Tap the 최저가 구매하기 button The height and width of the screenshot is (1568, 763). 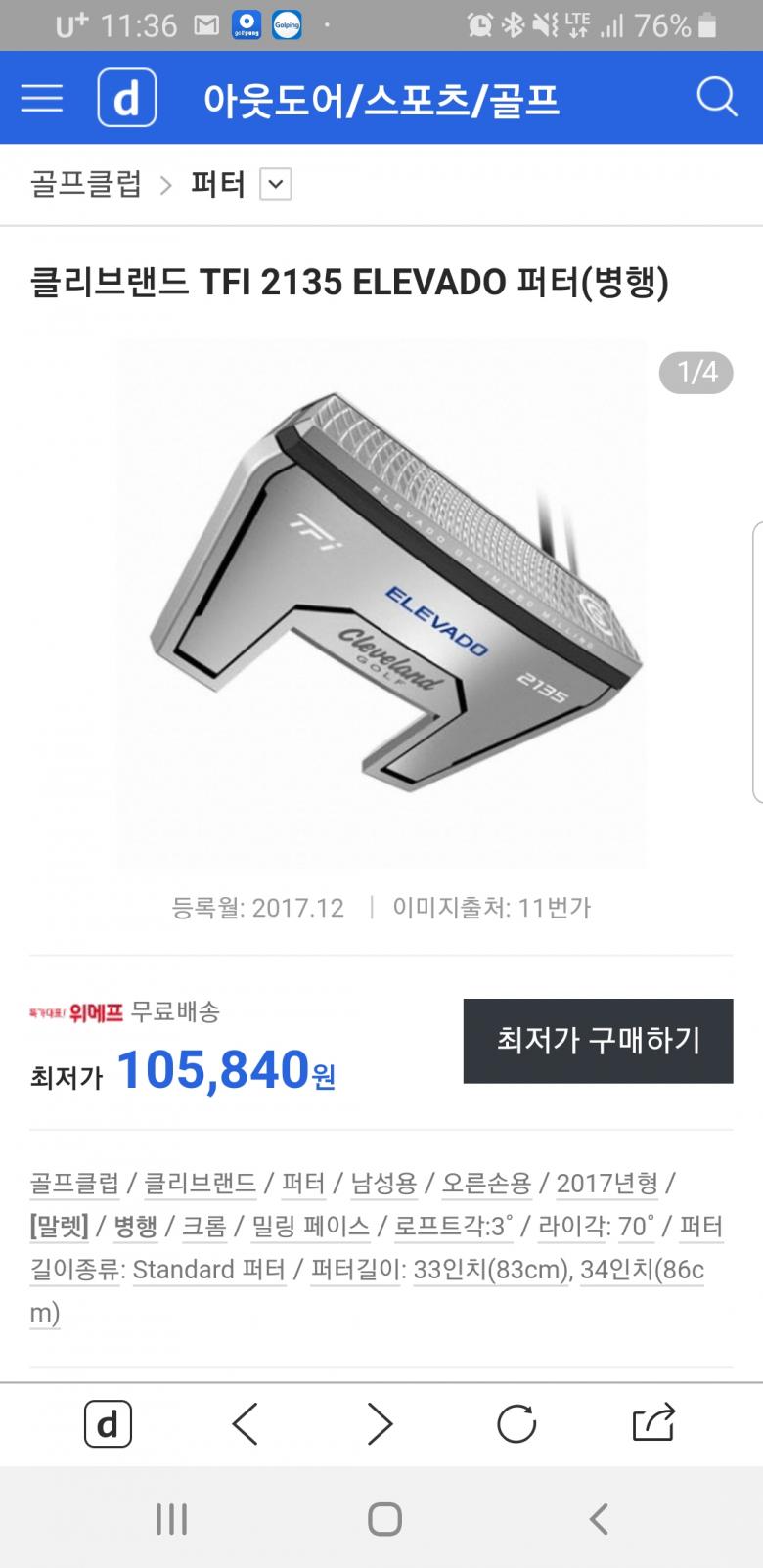coord(598,1040)
